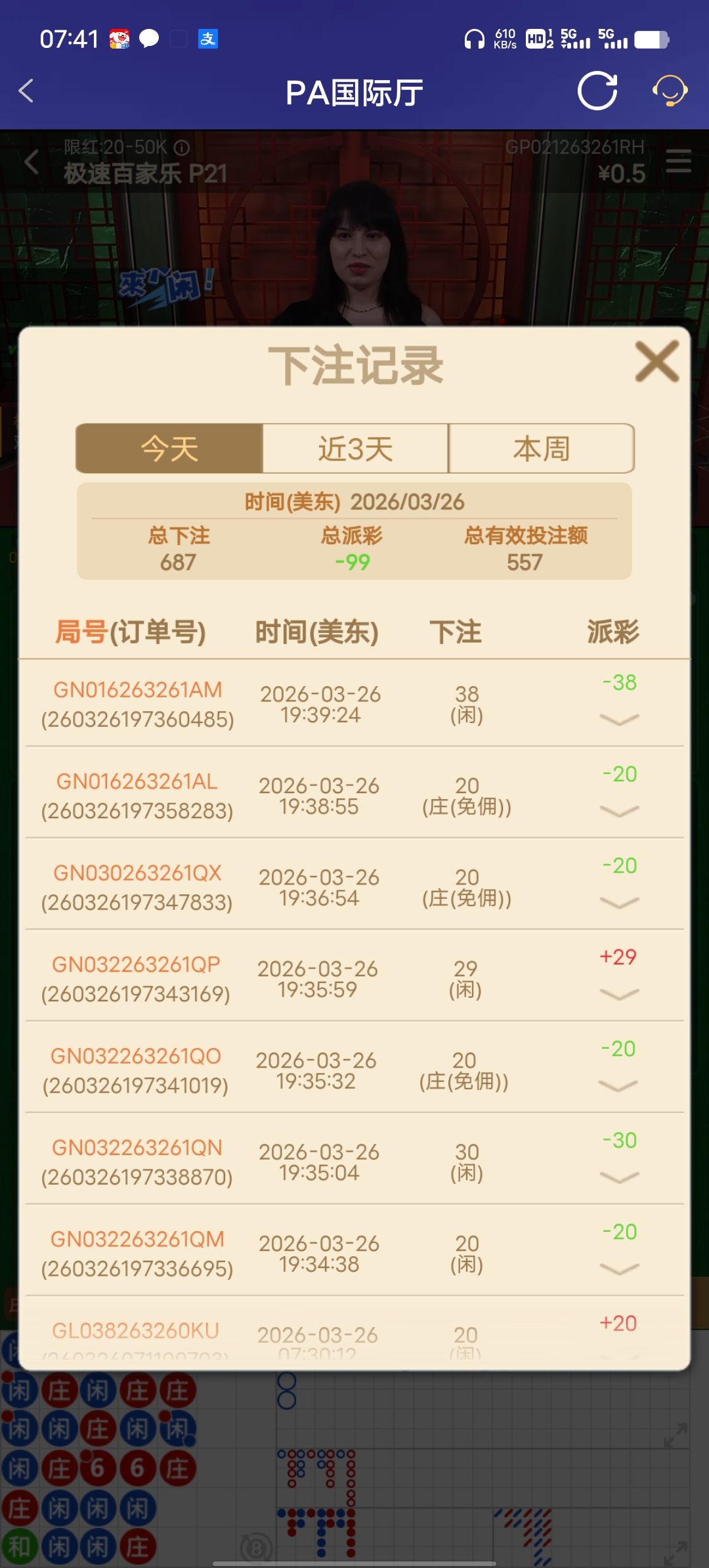Viewport: 709px width, 1568px height.
Task: Tap the headphone icon in status bar
Action: coord(475,39)
